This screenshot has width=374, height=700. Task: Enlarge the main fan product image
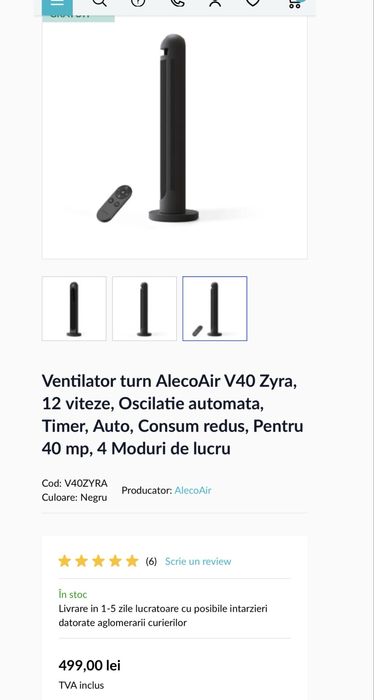[175, 135]
